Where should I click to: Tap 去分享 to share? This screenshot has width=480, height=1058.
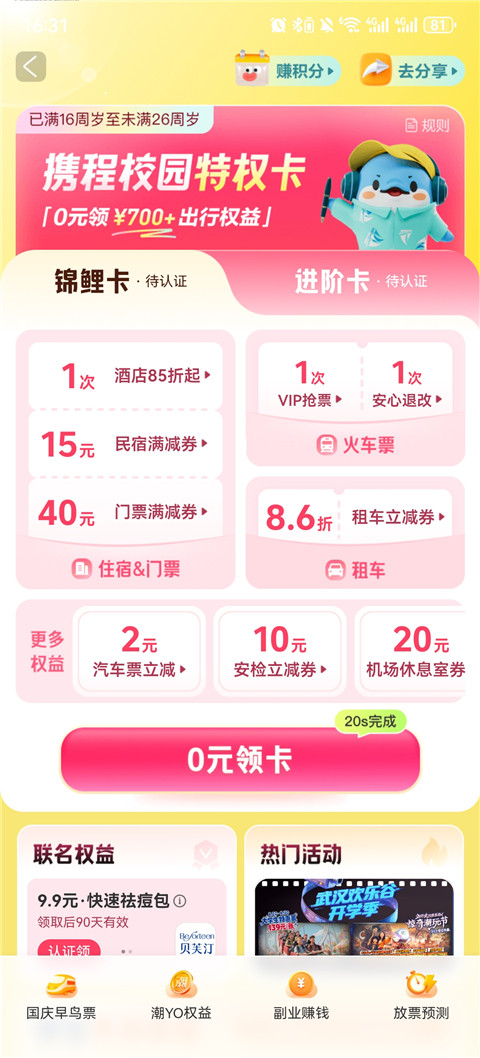pyautogui.click(x=412, y=71)
